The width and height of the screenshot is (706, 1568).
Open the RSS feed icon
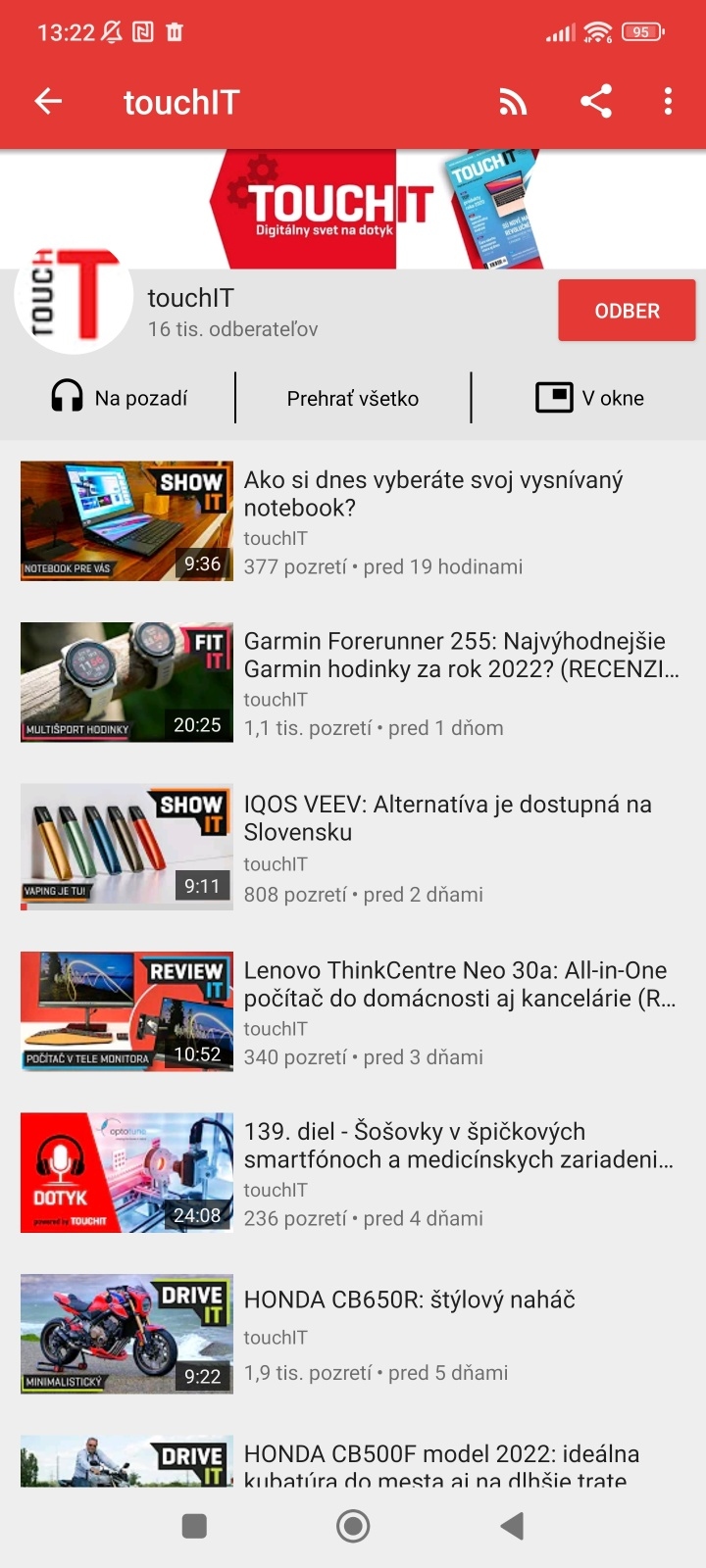[513, 102]
